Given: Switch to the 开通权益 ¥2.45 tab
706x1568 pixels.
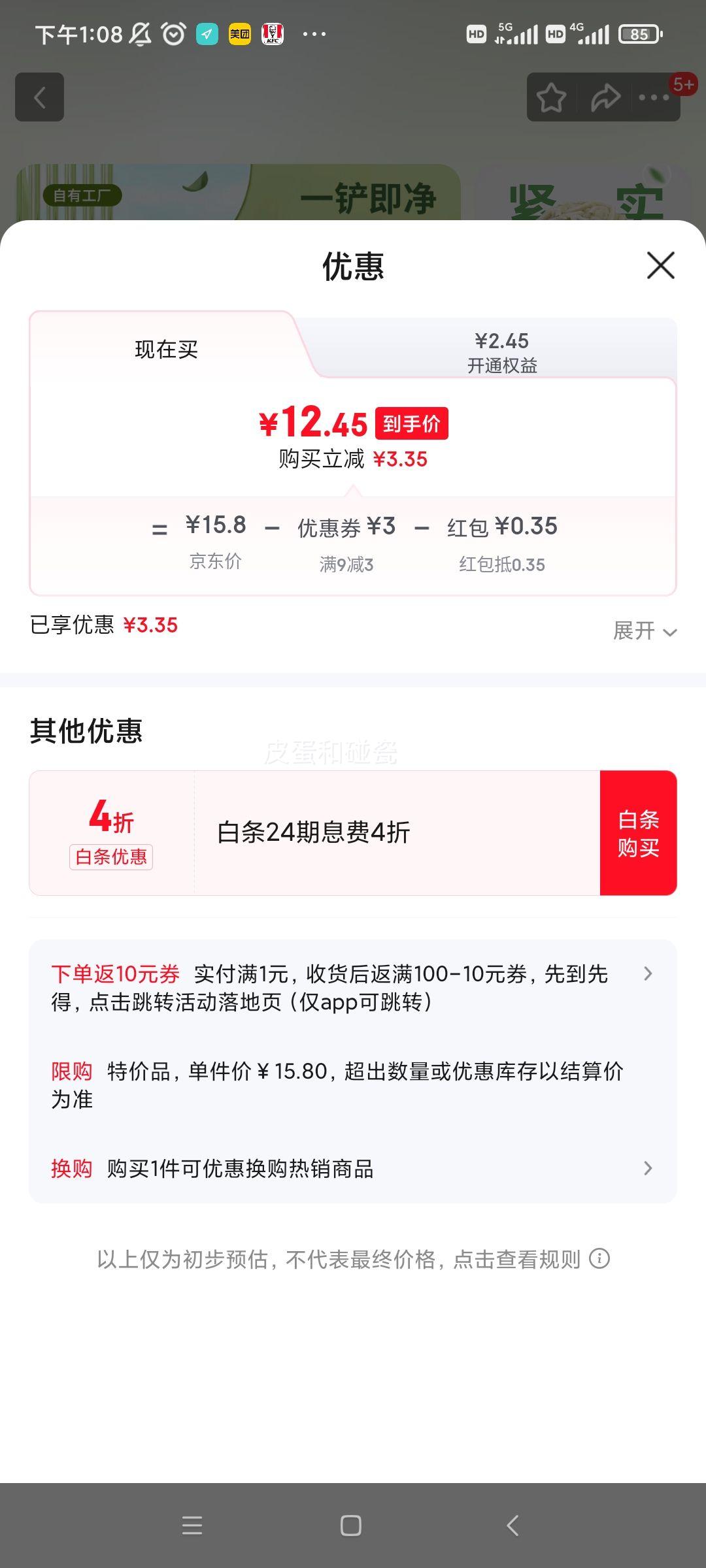Looking at the screenshot, I should tap(502, 351).
